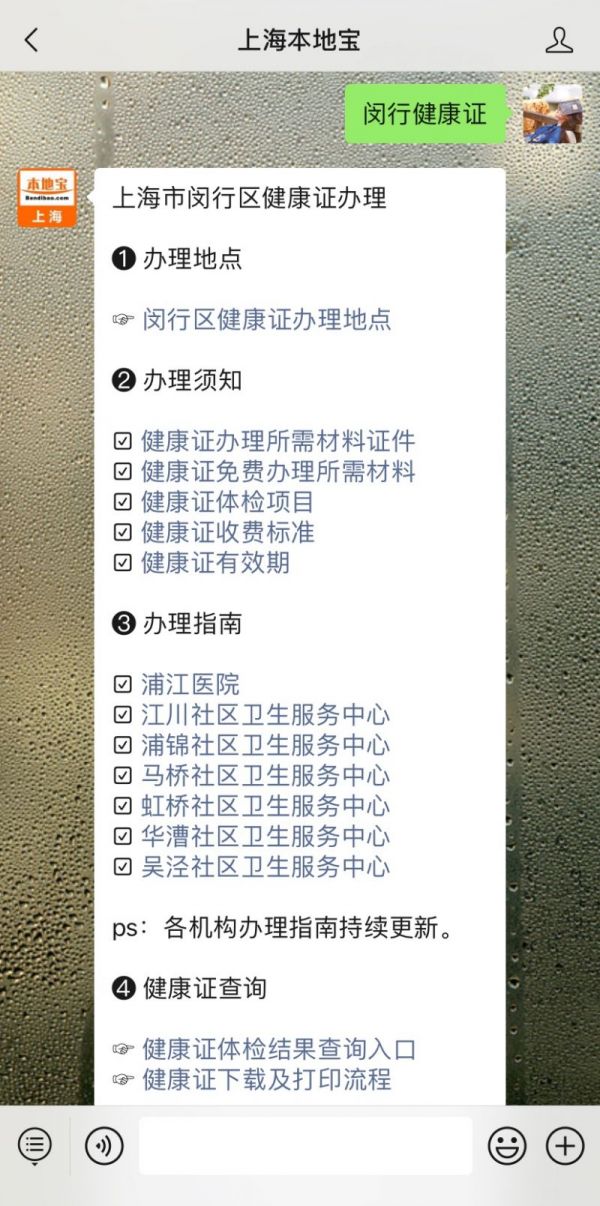Open the account profile icon
600x1206 pixels.
point(559,40)
